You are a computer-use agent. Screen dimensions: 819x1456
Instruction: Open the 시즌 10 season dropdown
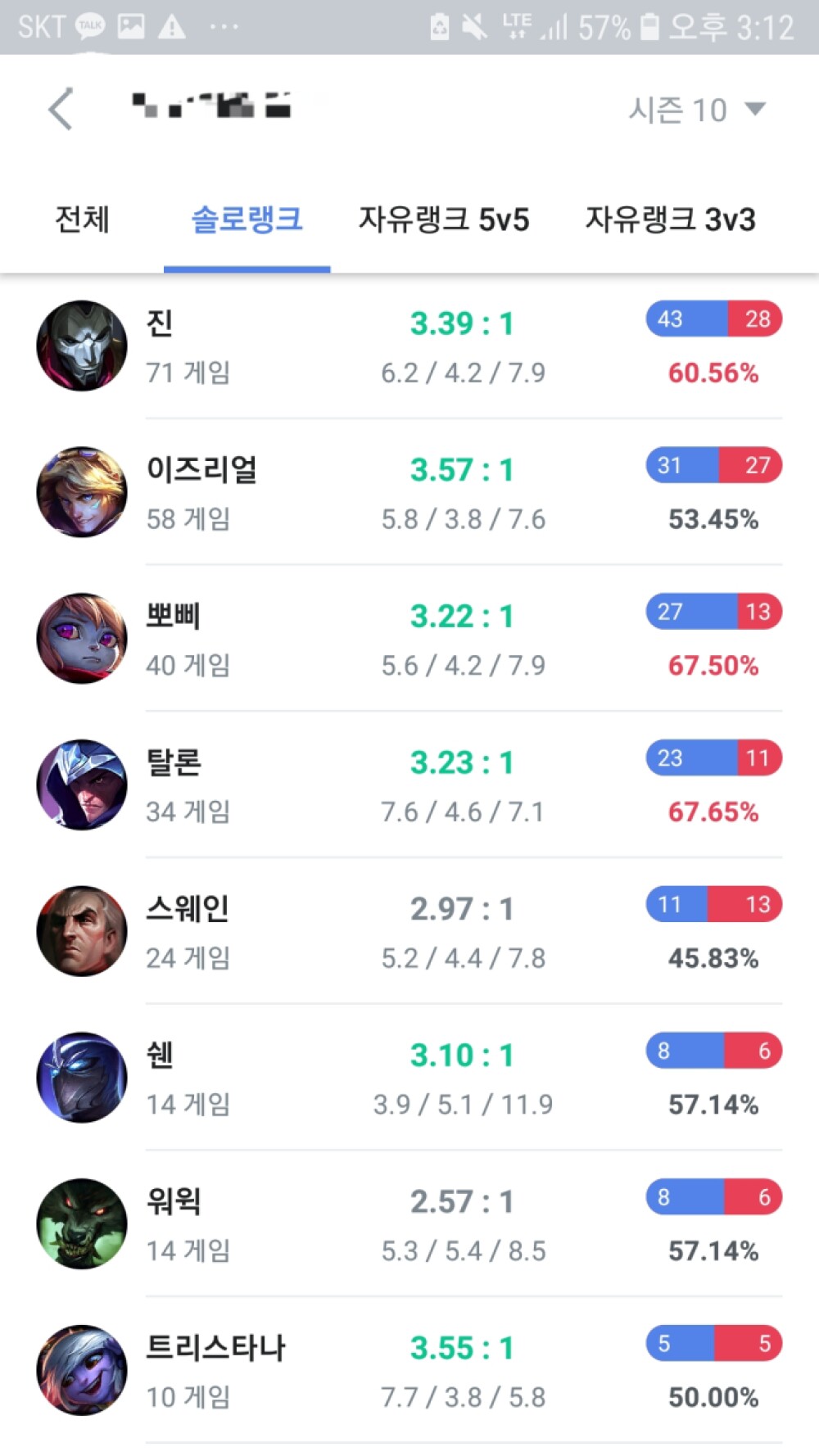click(x=696, y=110)
